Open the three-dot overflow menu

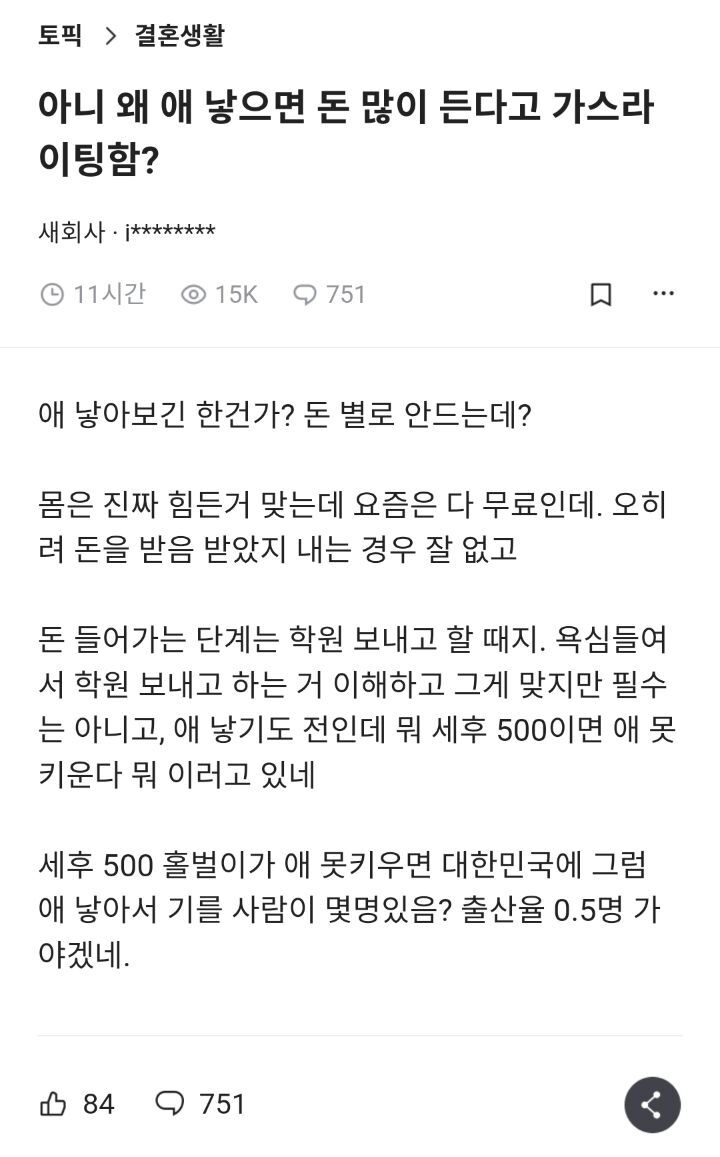[x=663, y=294]
